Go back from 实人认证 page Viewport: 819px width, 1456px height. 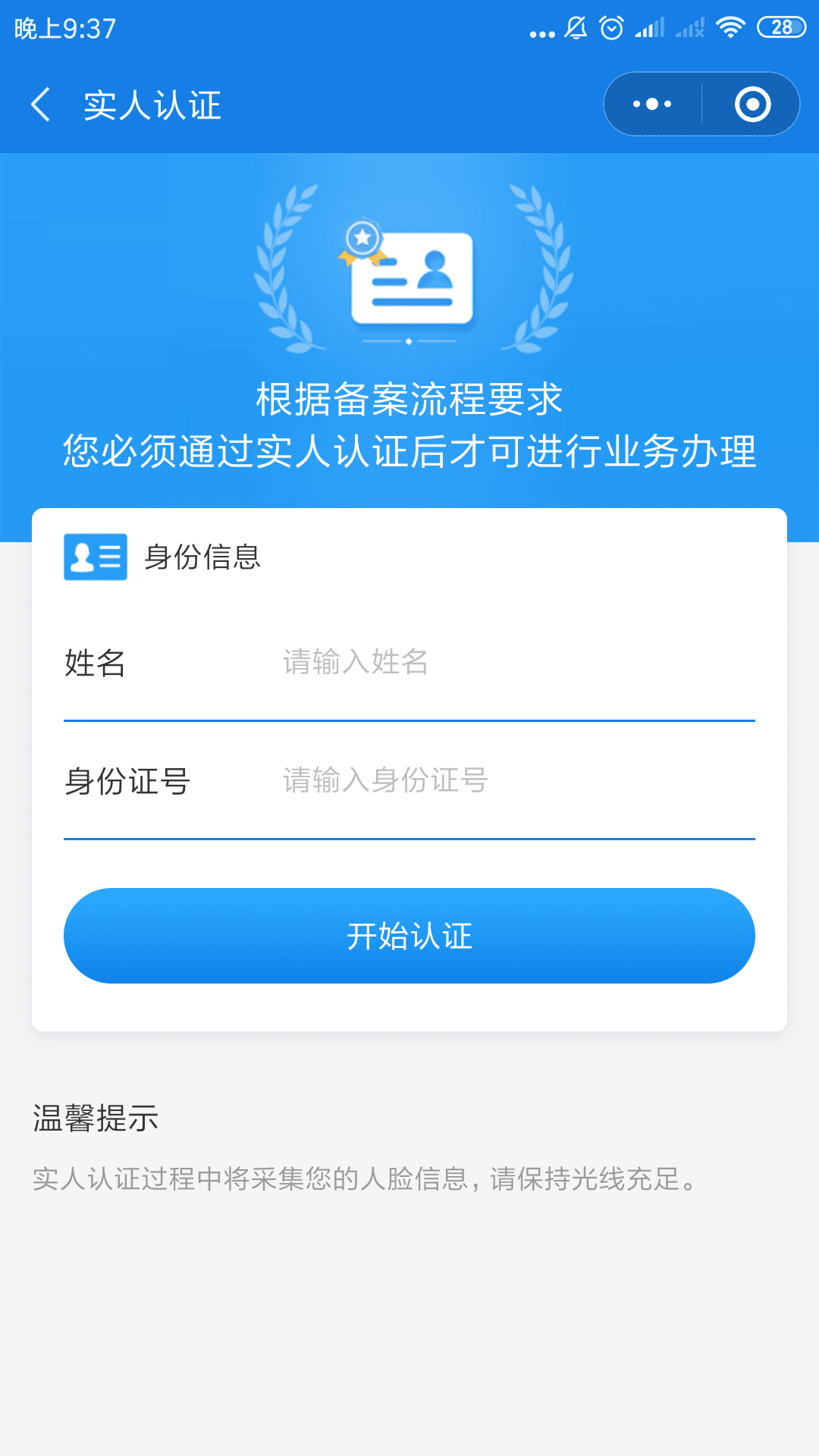click(x=41, y=105)
